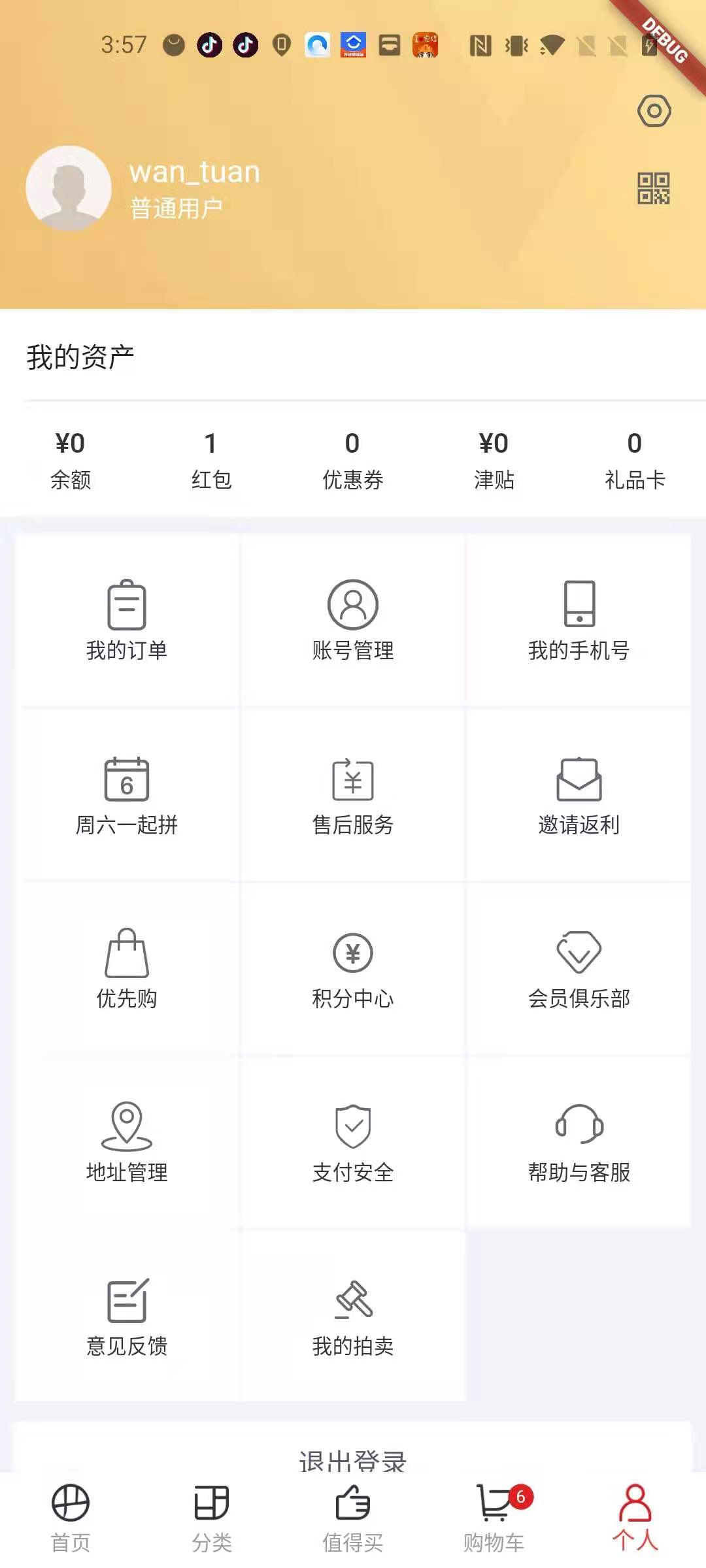The height and width of the screenshot is (1568, 706).
Task: Open 售后服务 after-sales service
Action: click(x=353, y=794)
